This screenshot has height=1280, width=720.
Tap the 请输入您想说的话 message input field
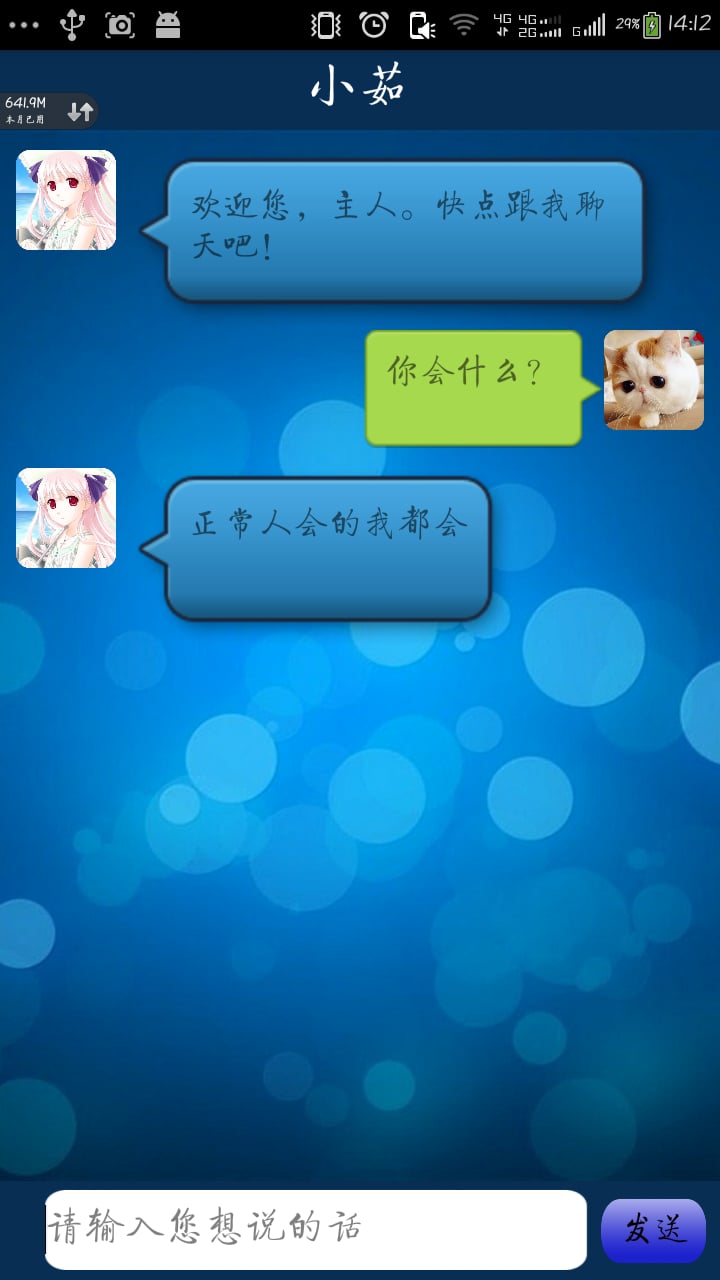point(315,1229)
